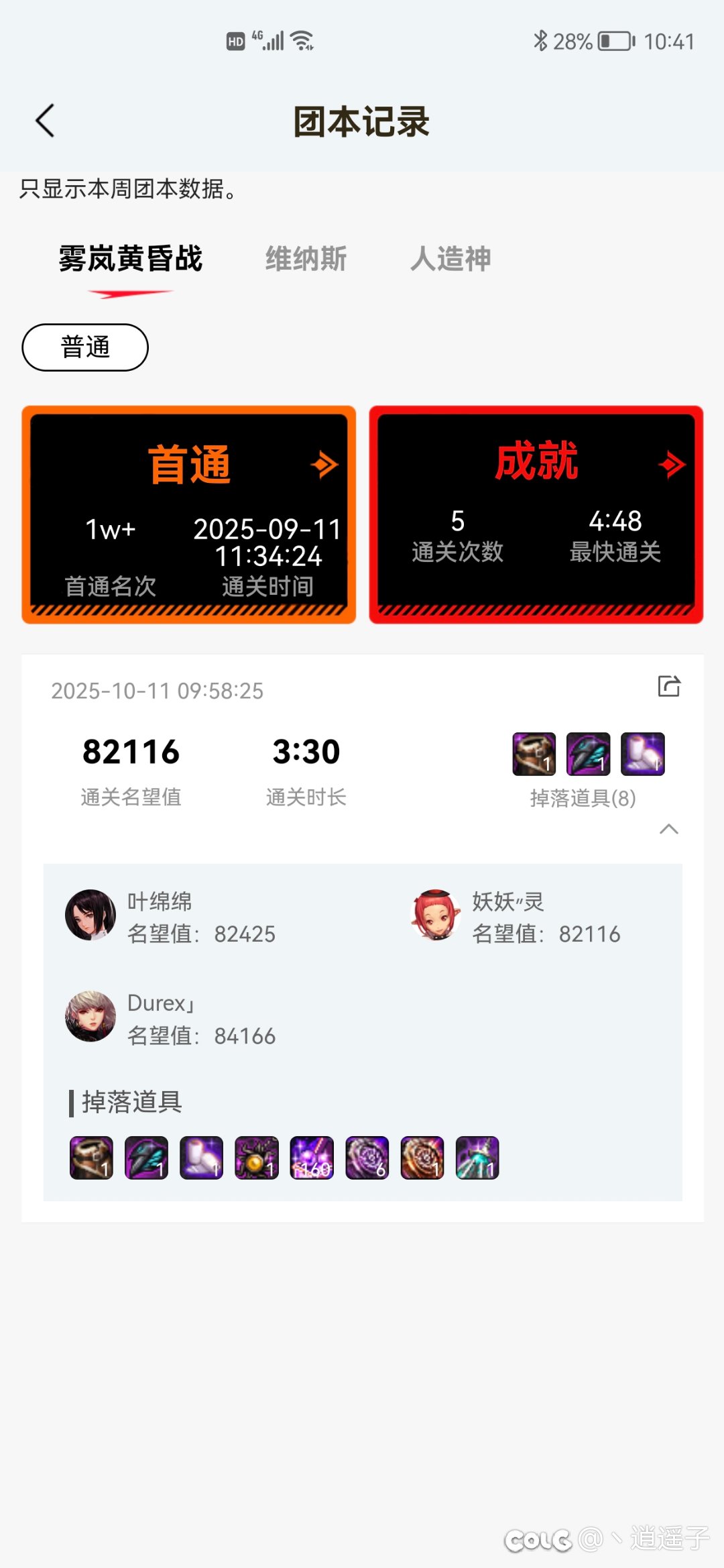Image resolution: width=724 pixels, height=1568 pixels.
Task: View player 妖妖〃灵's profile
Action: pyautogui.click(x=436, y=915)
